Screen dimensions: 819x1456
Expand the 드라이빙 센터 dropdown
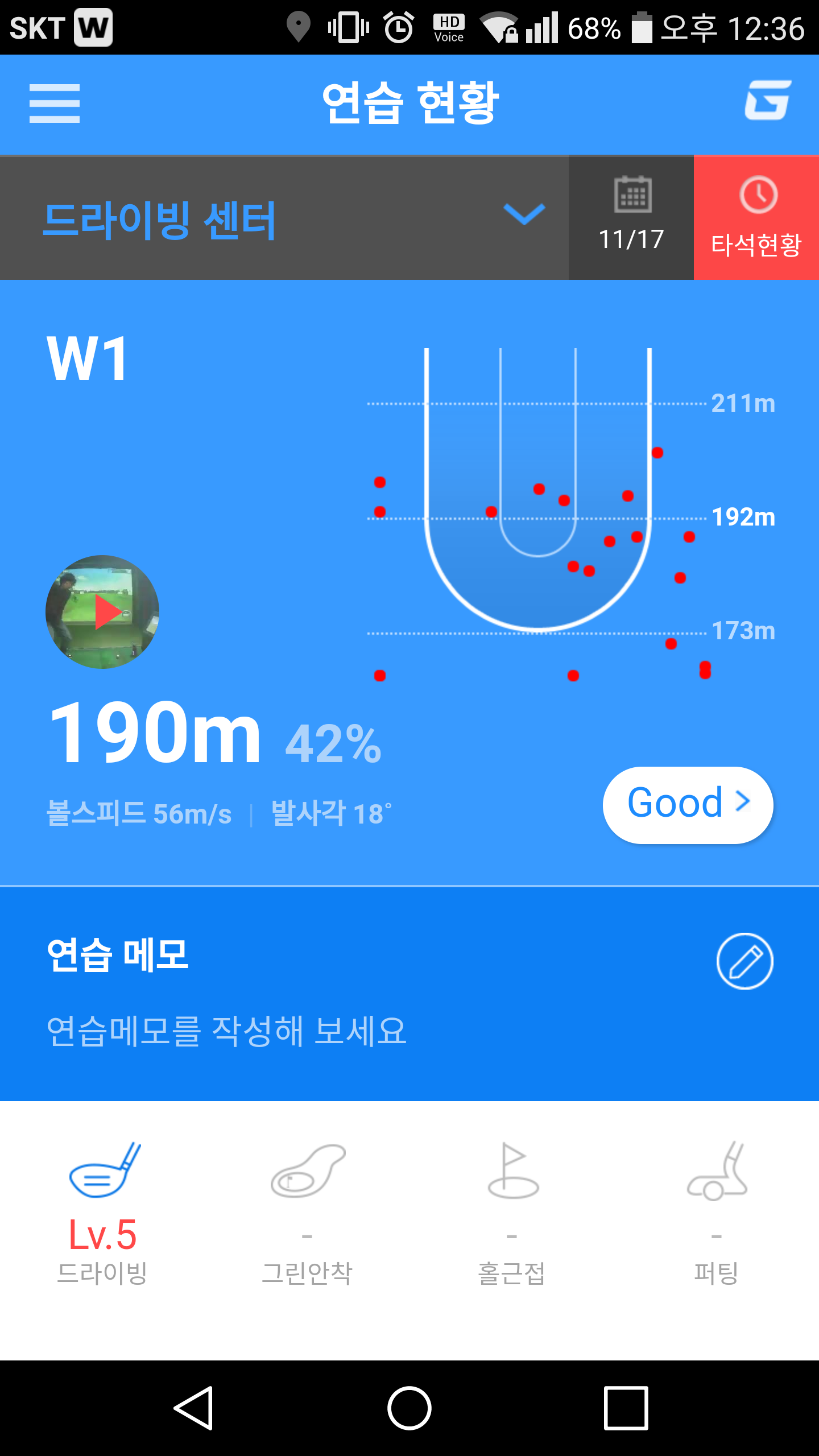point(523,215)
